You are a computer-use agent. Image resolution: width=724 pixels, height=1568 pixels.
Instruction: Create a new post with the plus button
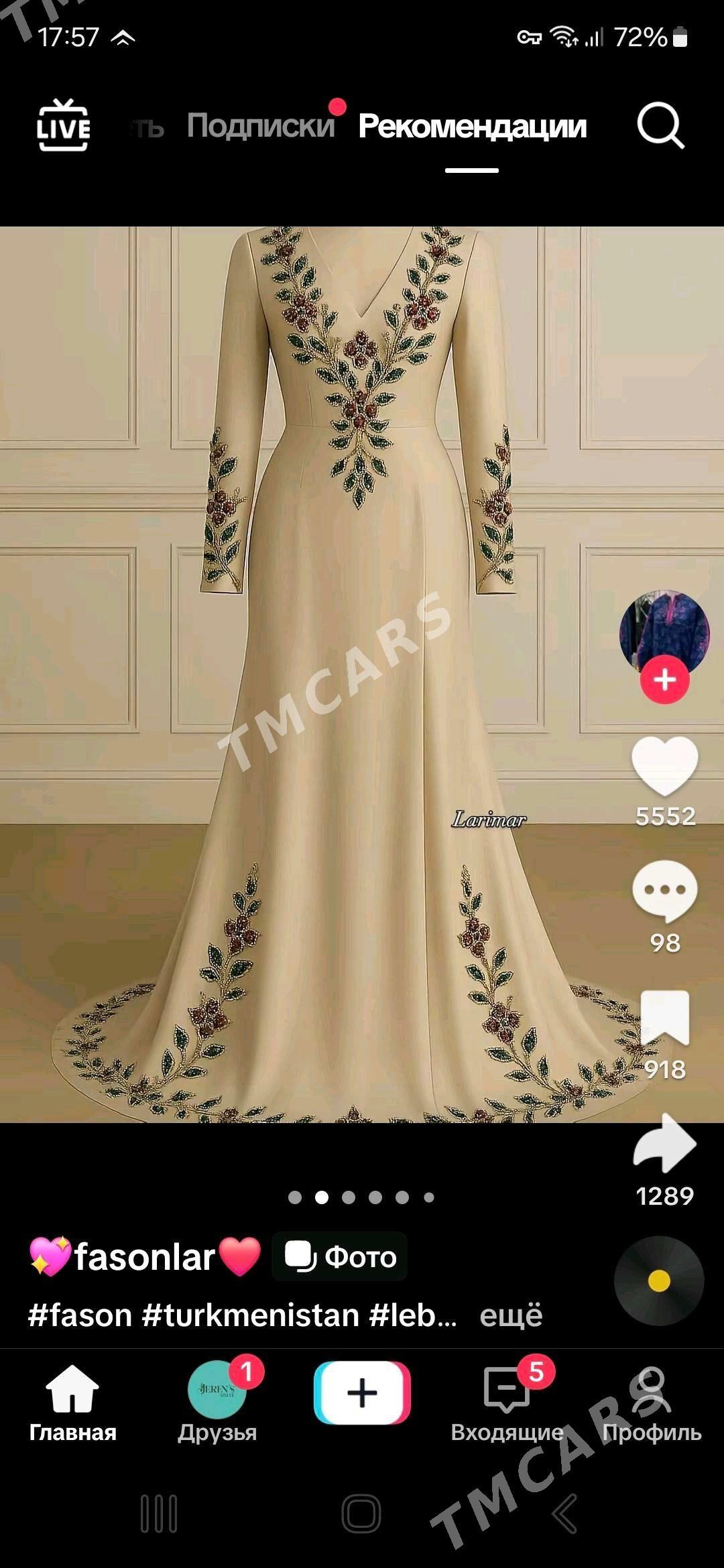(362, 1392)
